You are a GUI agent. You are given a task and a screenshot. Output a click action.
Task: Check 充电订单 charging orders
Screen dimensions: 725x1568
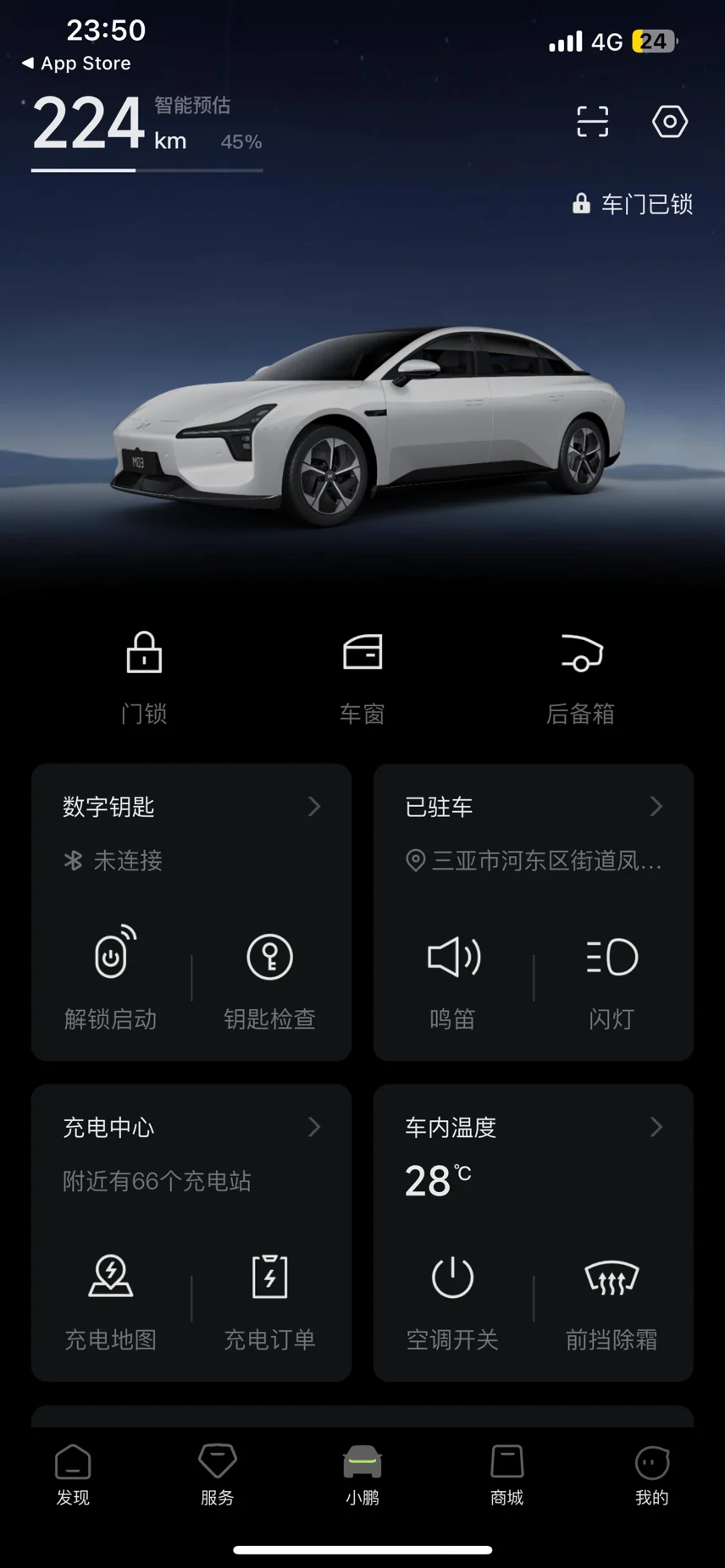click(269, 1298)
